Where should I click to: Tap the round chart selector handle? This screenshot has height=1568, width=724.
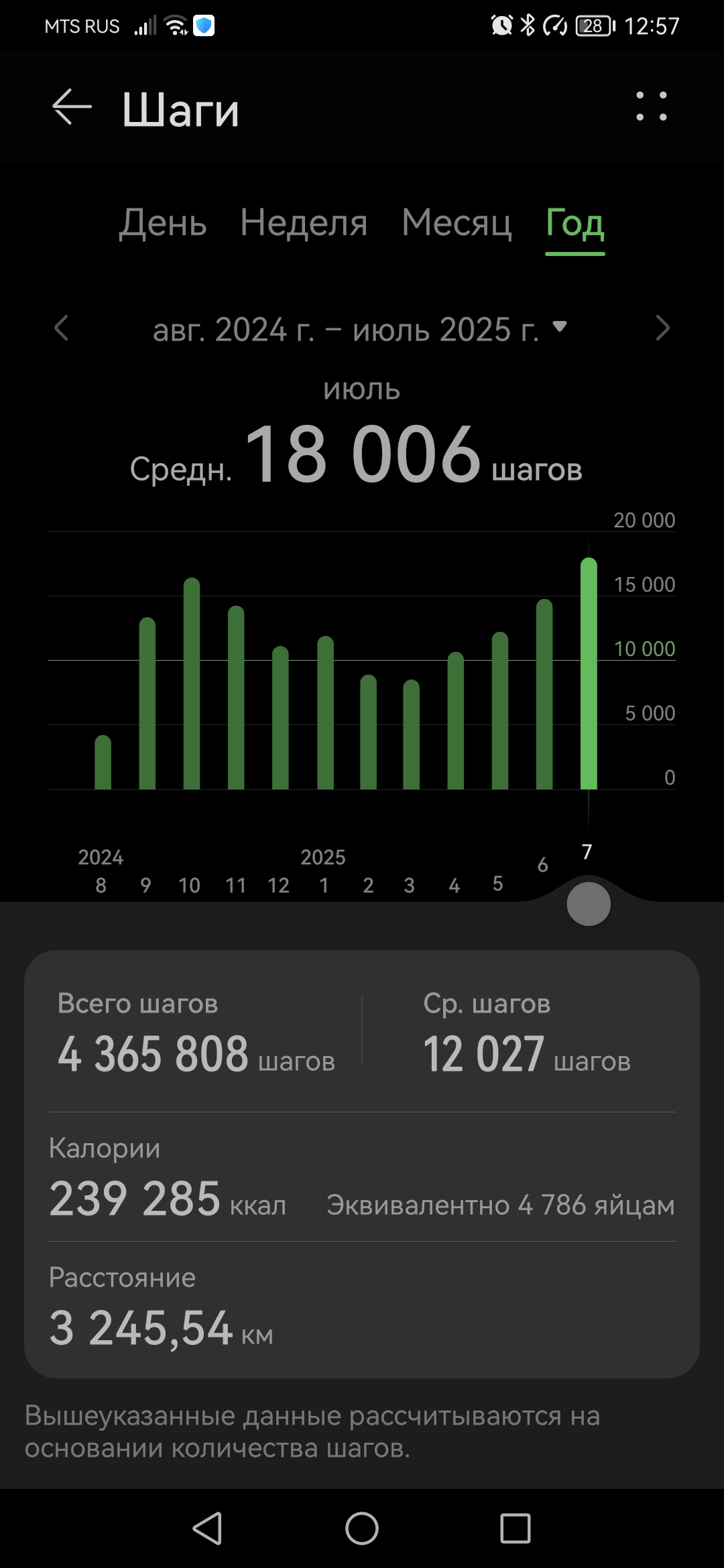[x=589, y=904]
